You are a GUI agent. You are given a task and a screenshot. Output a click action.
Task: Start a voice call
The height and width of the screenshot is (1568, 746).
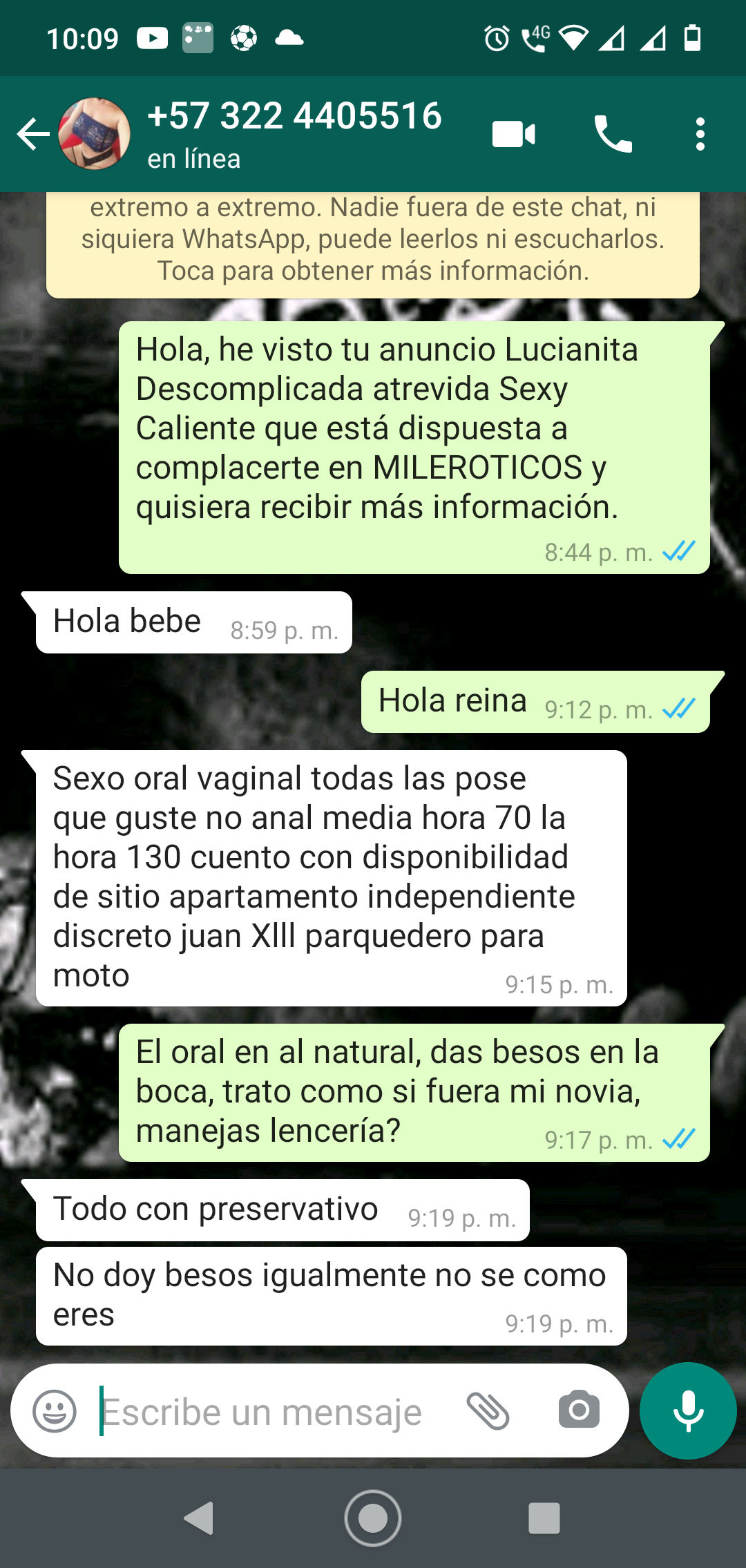[613, 134]
